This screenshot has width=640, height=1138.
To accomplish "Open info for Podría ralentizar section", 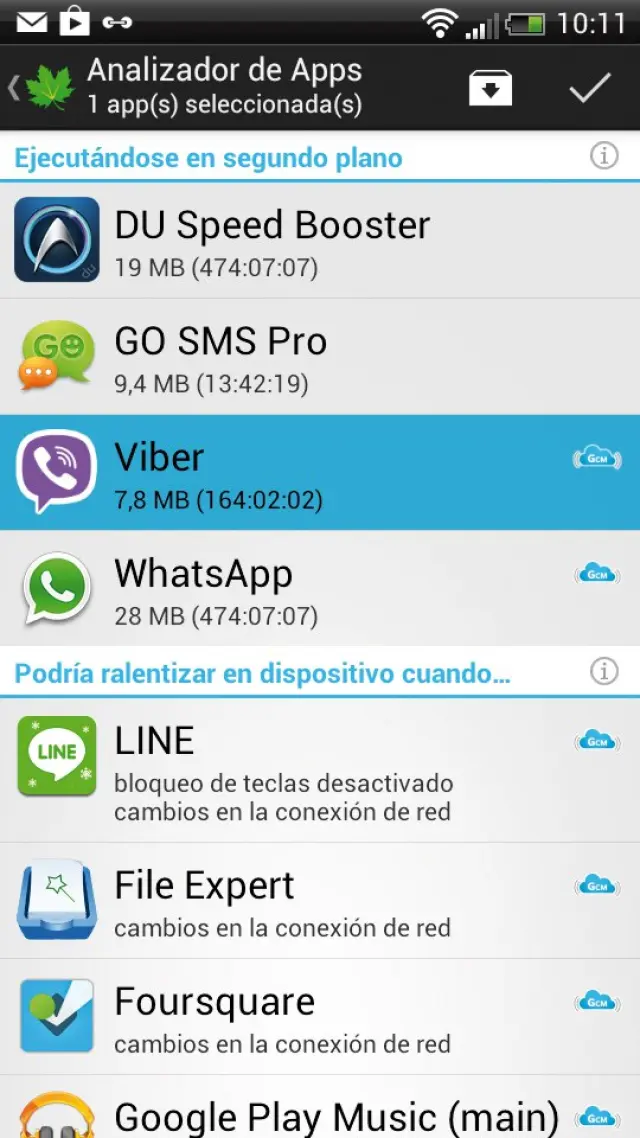I will tap(604, 672).
